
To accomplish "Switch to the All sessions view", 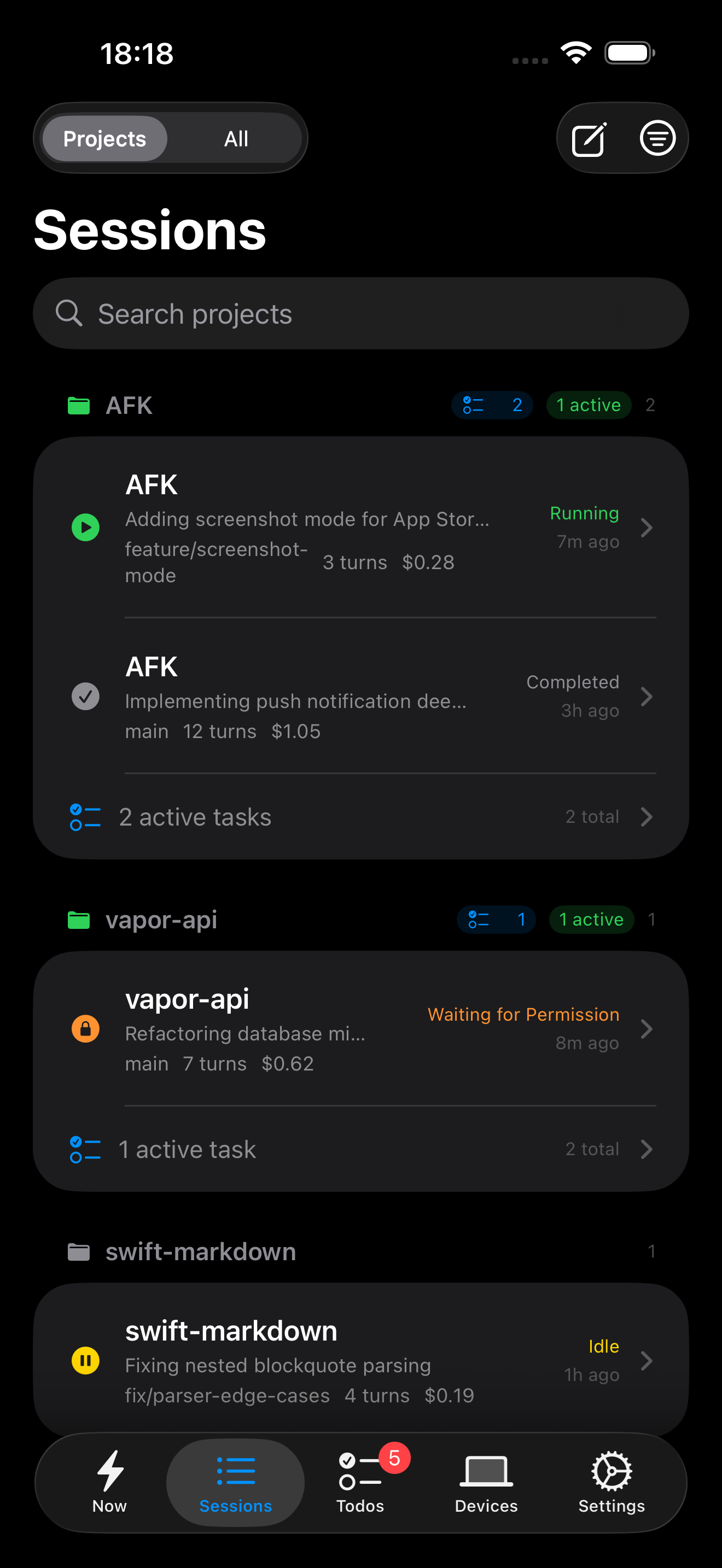I will [x=236, y=138].
